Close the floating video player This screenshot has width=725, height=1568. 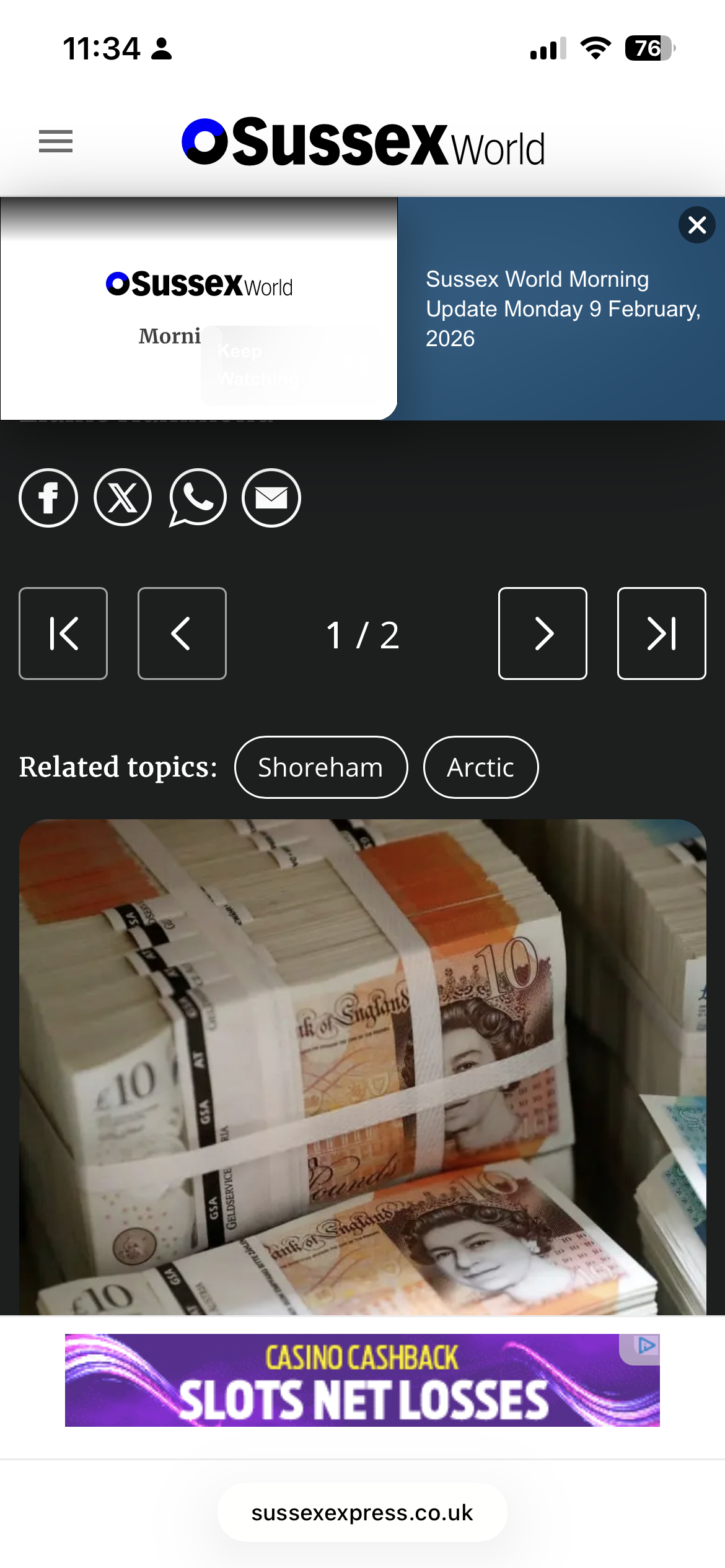pos(696,225)
